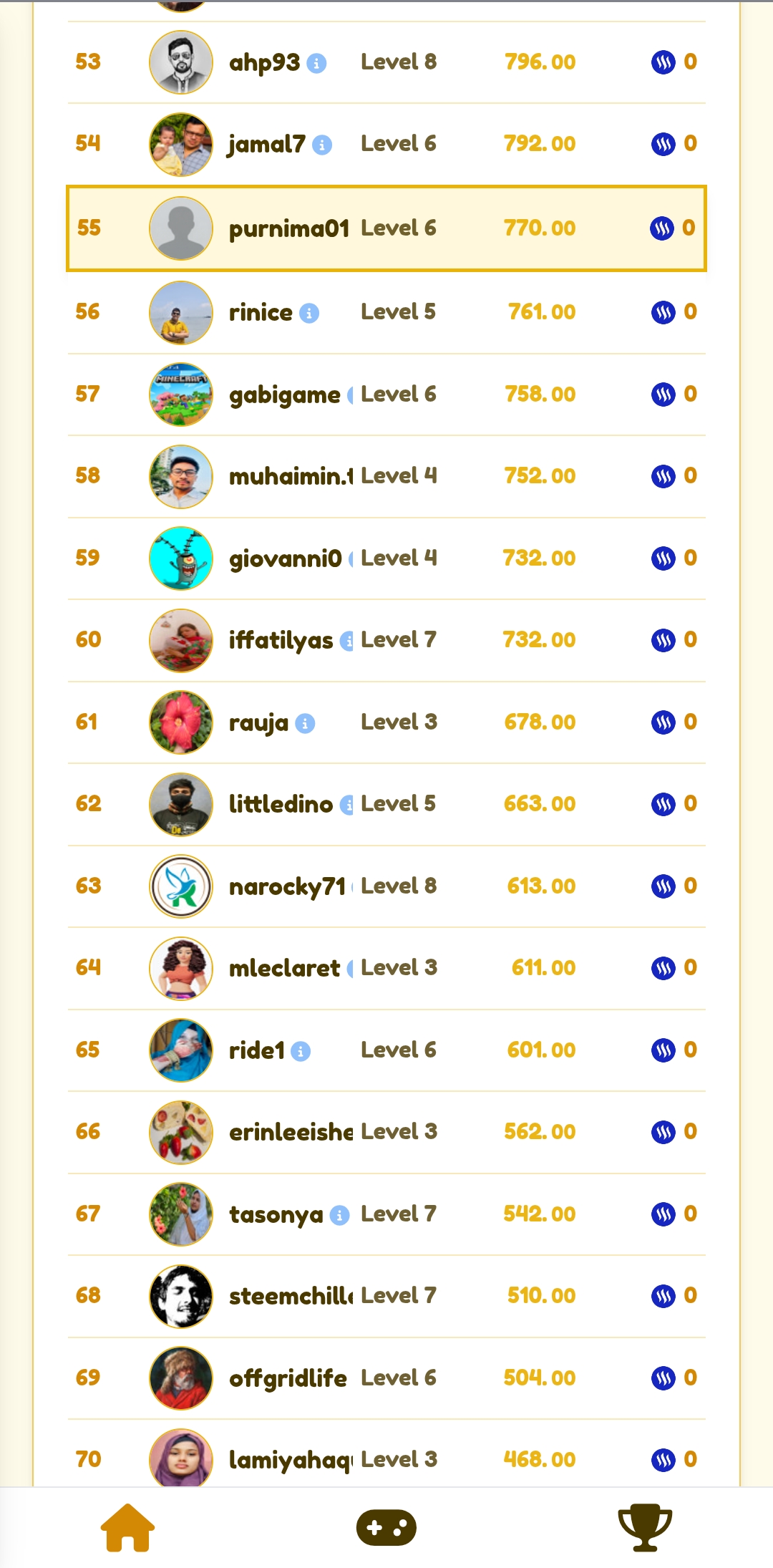The image size is (773, 1568).
Task: Open gabigame's leaderboard entry
Action: (x=386, y=395)
